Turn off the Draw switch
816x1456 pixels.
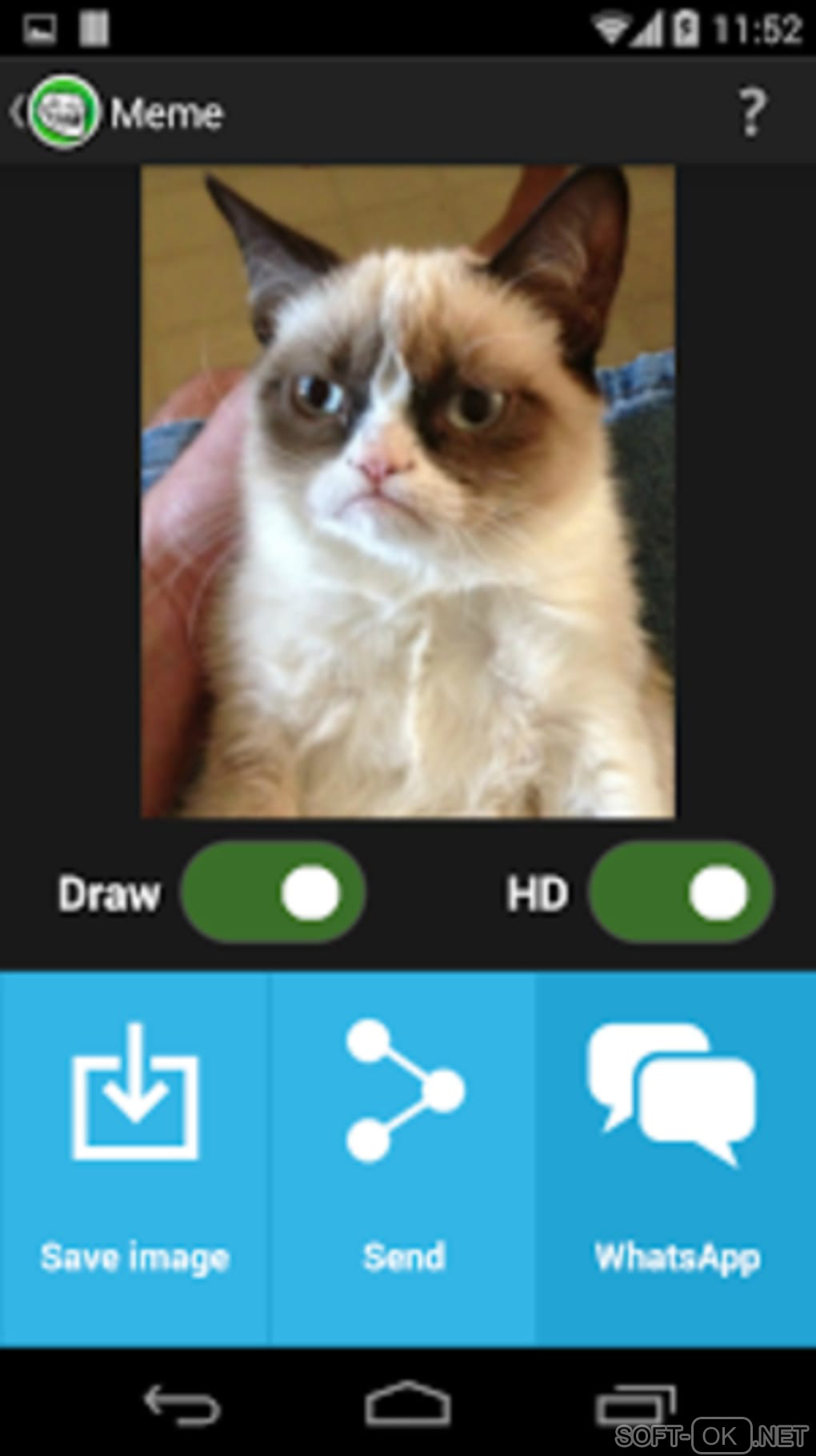click(273, 892)
